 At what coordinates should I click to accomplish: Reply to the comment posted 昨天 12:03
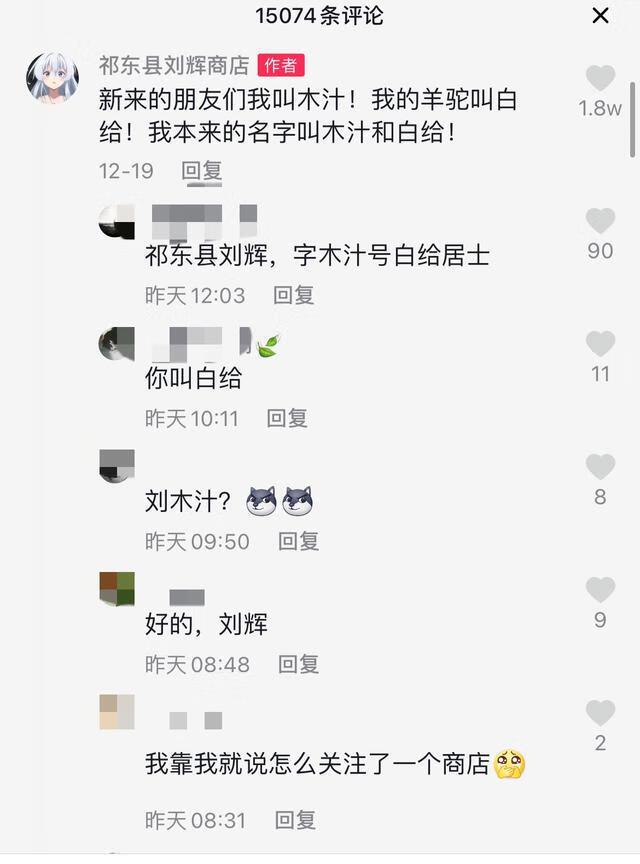(x=294, y=295)
